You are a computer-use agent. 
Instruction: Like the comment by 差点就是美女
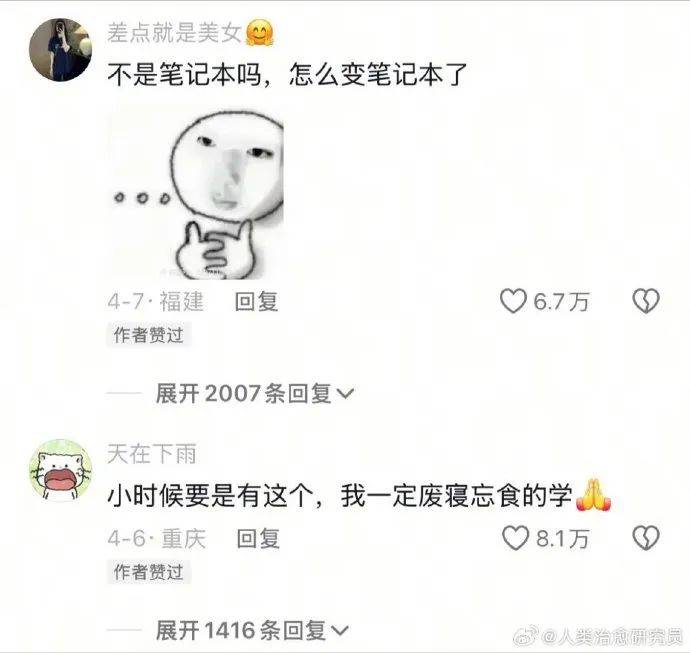point(514,301)
